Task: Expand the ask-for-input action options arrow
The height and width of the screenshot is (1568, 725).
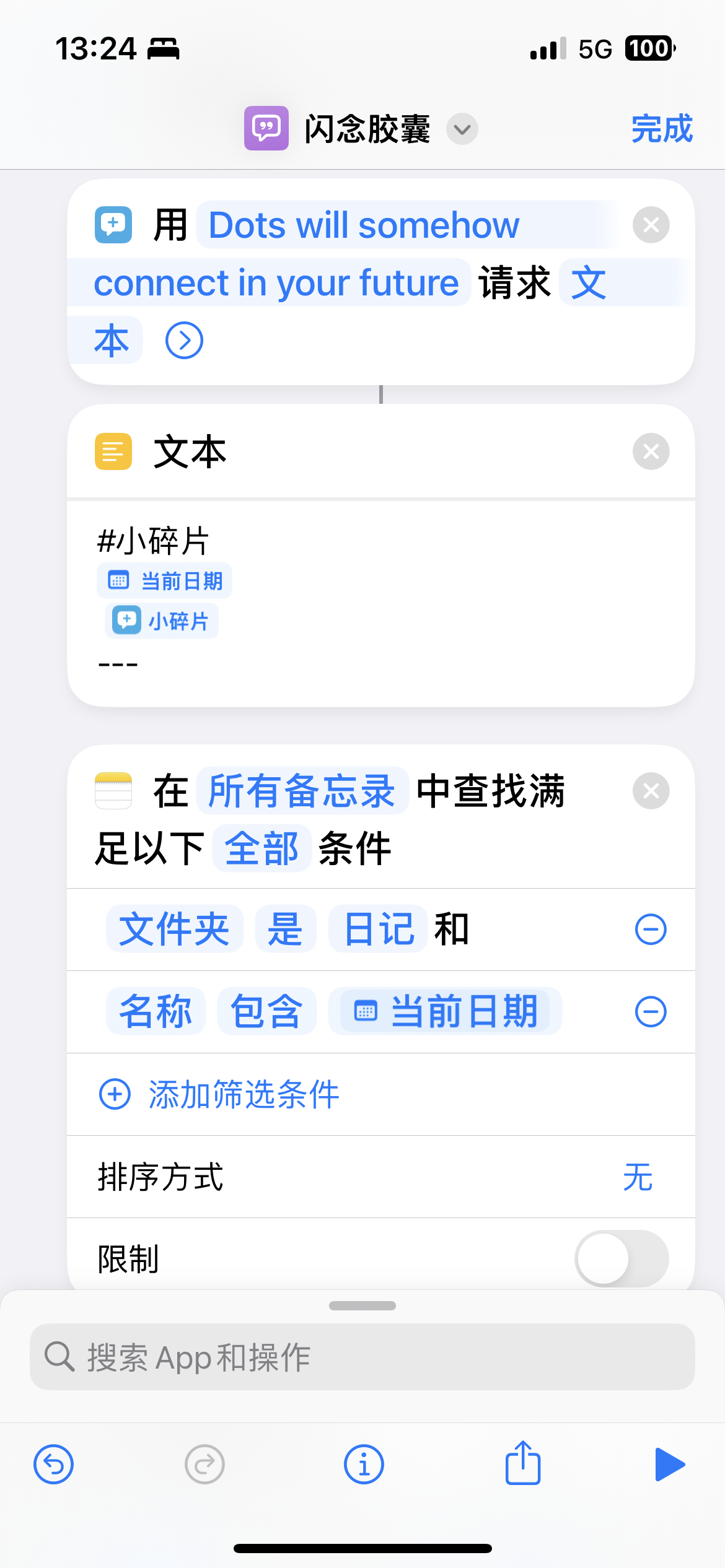Action: click(184, 340)
